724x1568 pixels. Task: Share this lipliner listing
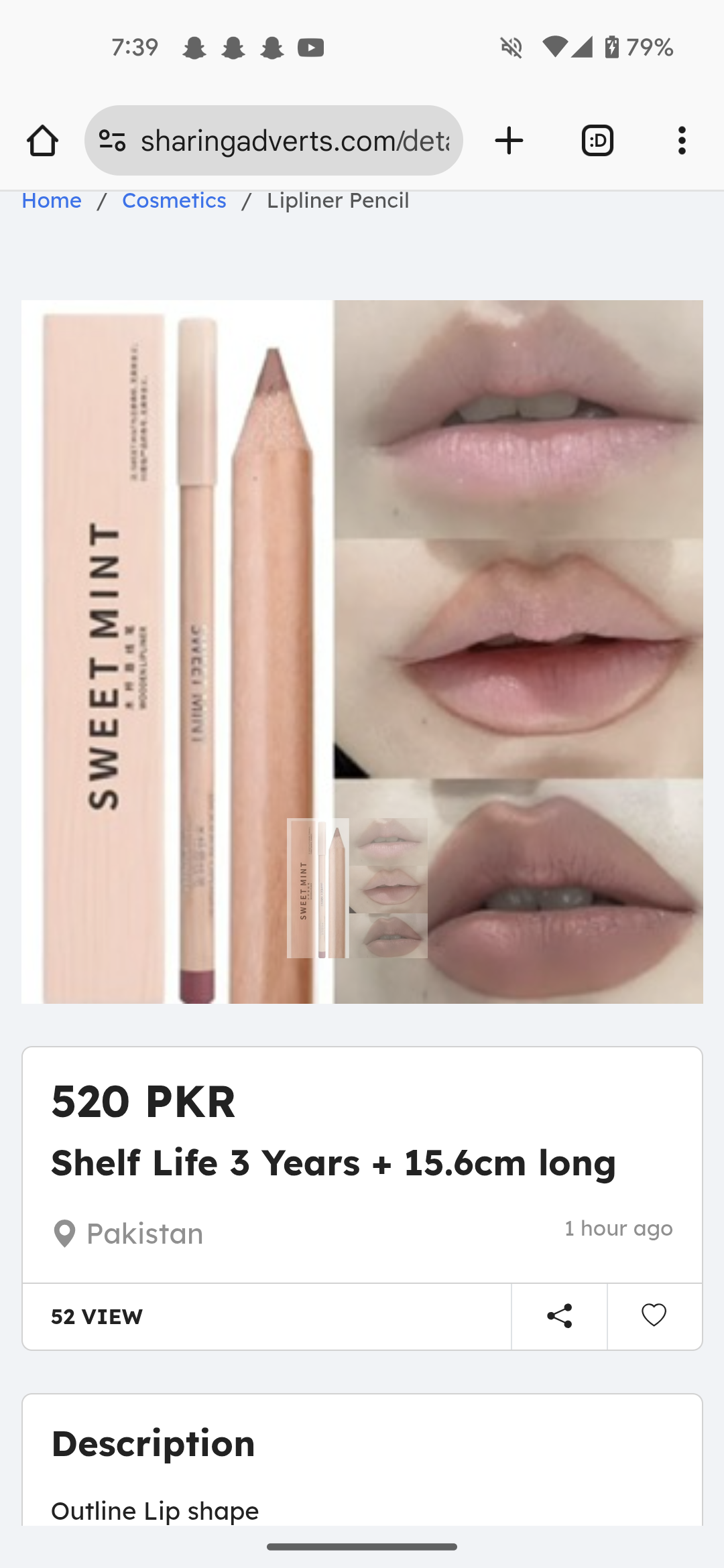point(559,1316)
